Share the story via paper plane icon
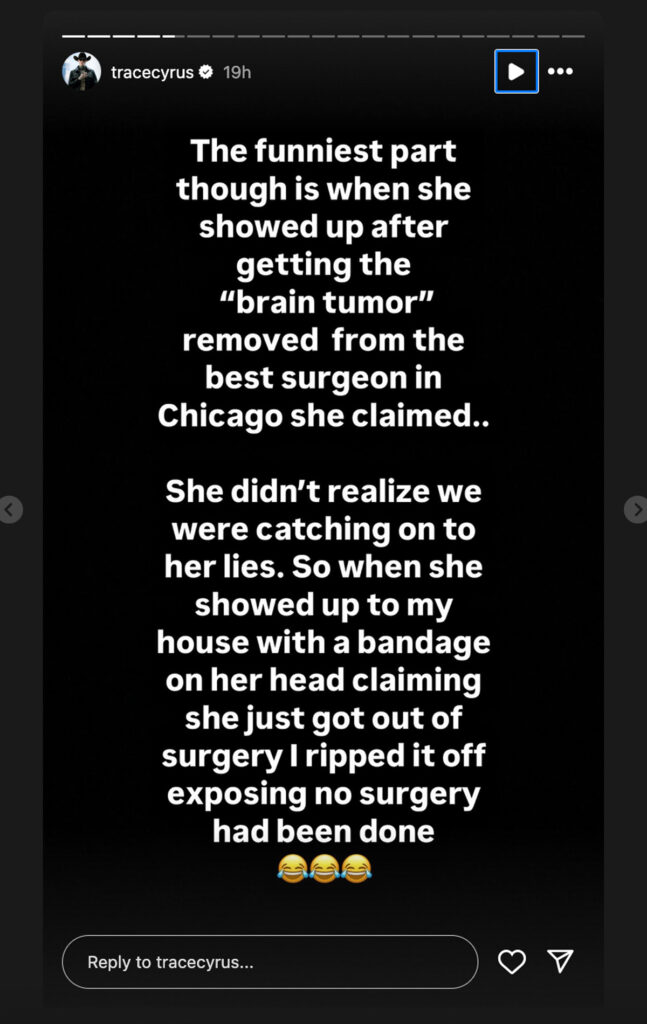Screen dimensions: 647x1024 coord(561,961)
